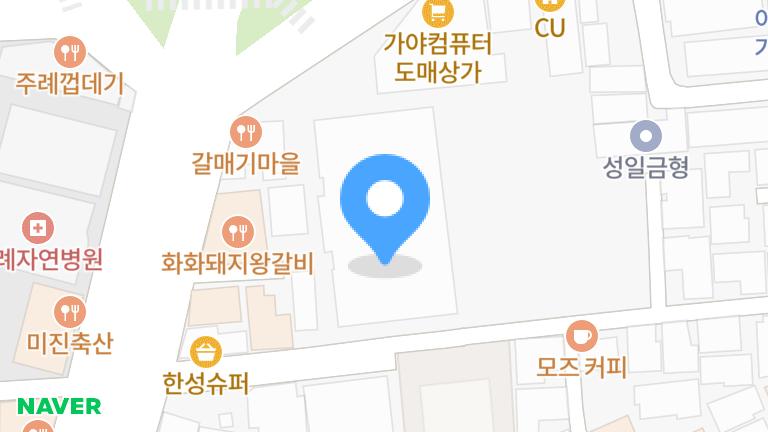Select the 미진축산 marker

click(x=70, y=312)
